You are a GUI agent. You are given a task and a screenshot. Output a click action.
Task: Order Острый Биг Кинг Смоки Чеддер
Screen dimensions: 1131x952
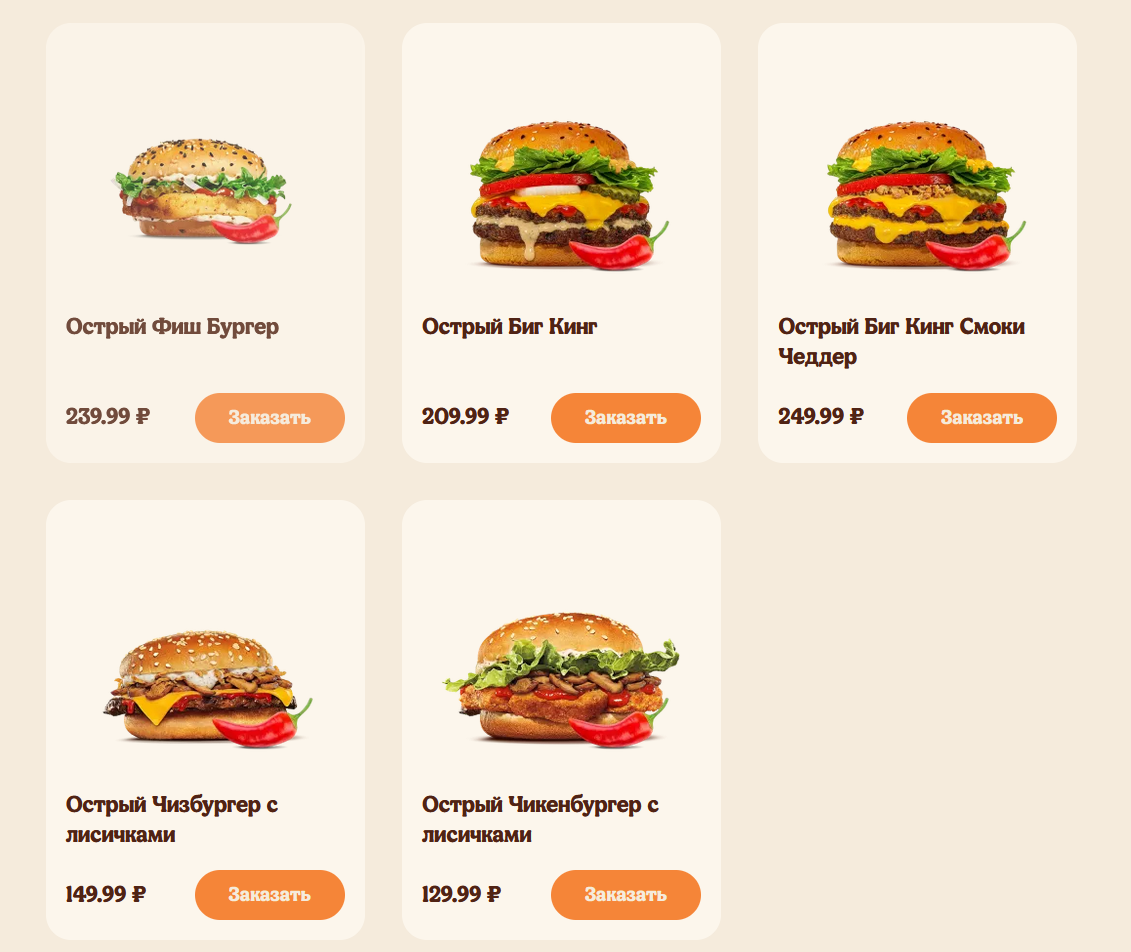981,418
